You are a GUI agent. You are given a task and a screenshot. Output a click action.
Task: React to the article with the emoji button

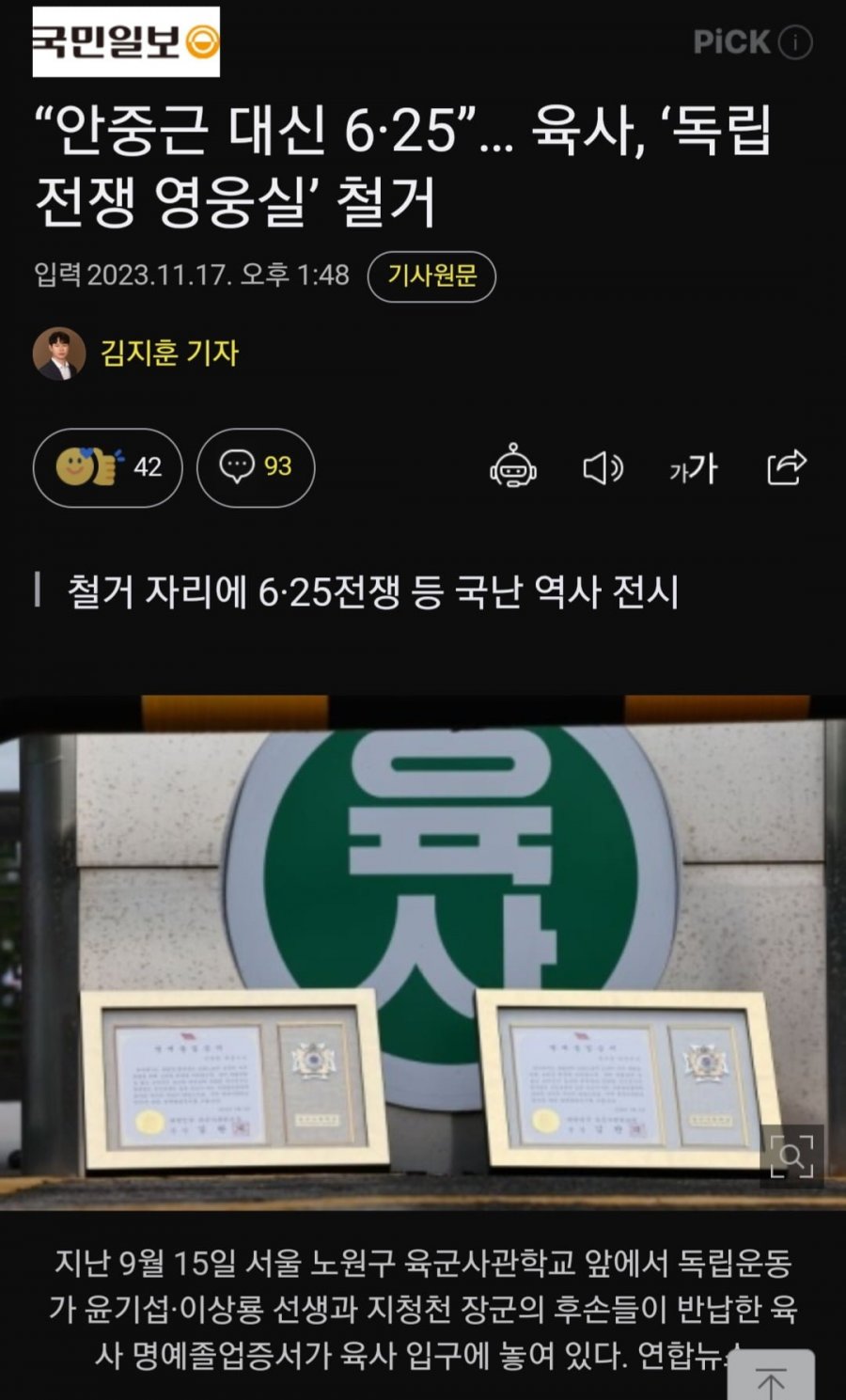[108, 467]
